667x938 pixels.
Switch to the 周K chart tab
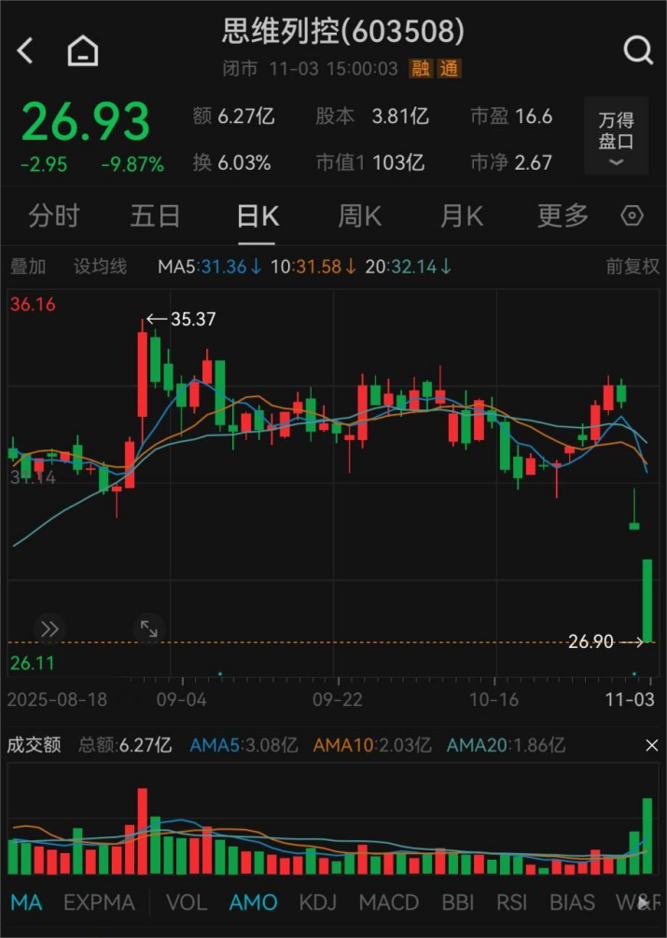click(x=359, y=216)
